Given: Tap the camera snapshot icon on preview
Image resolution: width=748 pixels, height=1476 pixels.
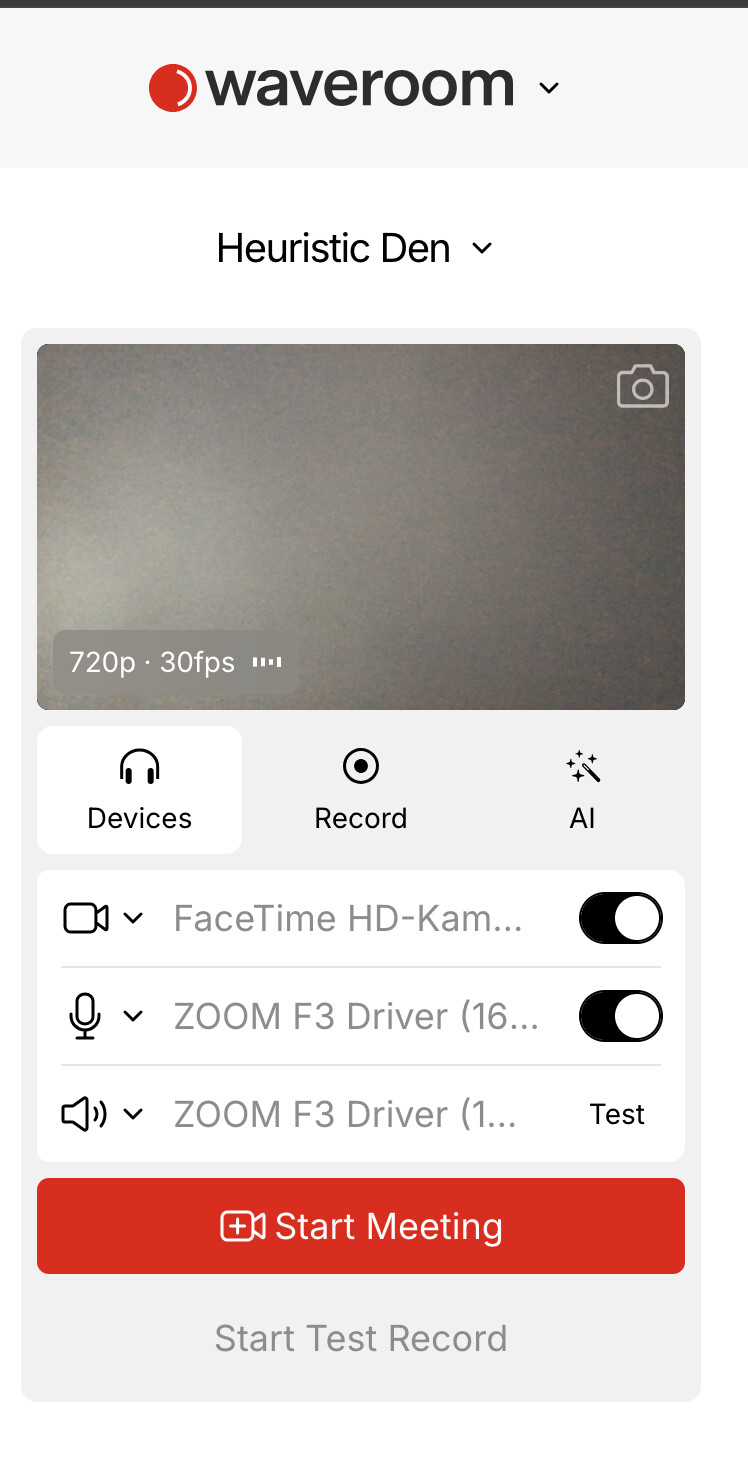Looking at the screenshot, I should point(642,386).
